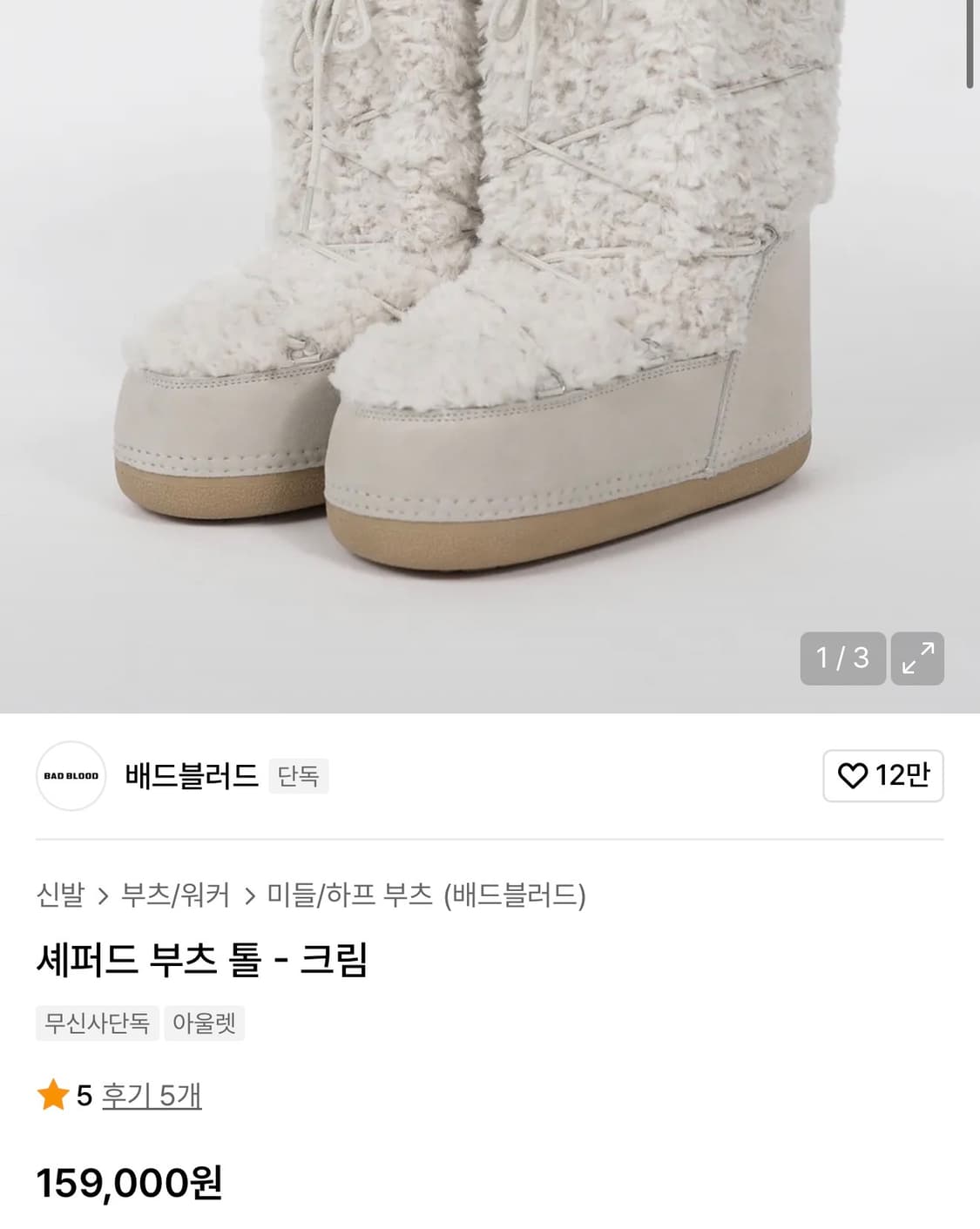Tap the product photo of cream boots

pos(488,348)
